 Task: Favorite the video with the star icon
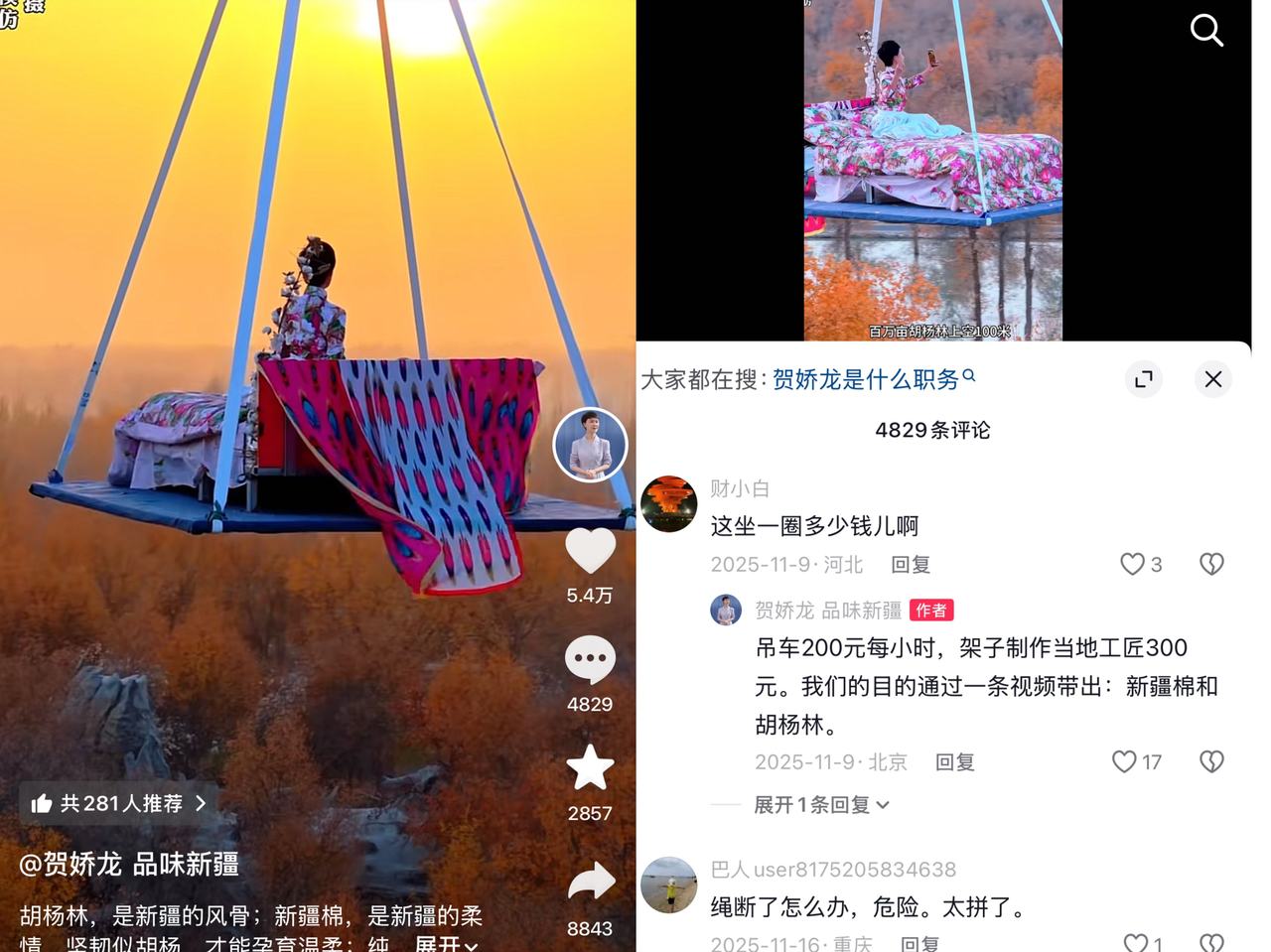(x=590, y=768)
